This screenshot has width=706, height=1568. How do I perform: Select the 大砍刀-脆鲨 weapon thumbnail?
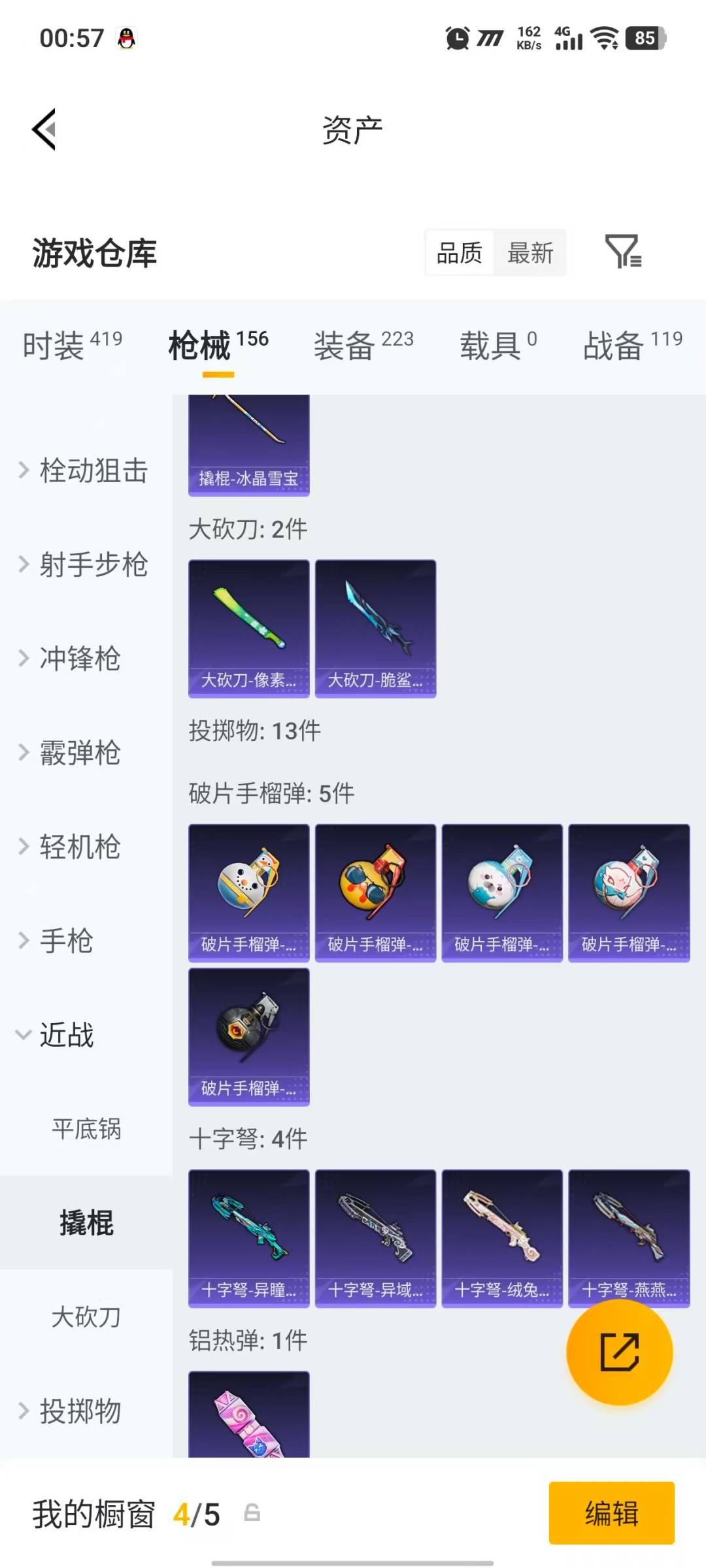[375, 627]
